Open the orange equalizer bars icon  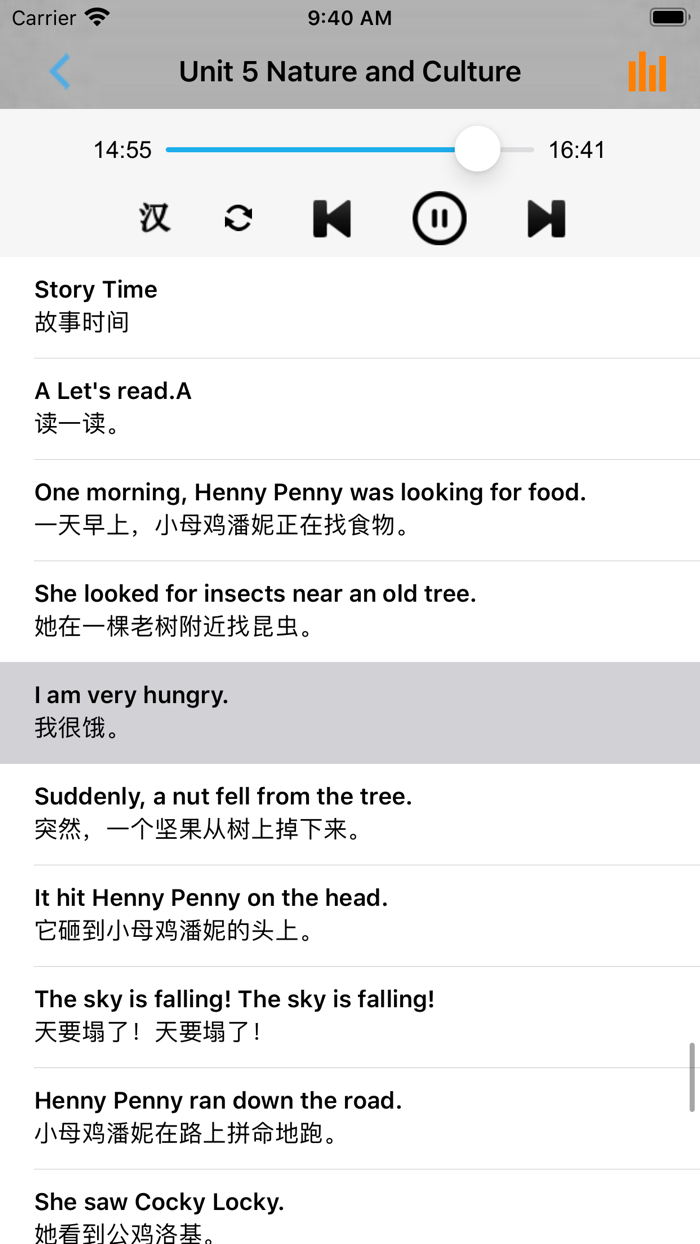(647, 72)
